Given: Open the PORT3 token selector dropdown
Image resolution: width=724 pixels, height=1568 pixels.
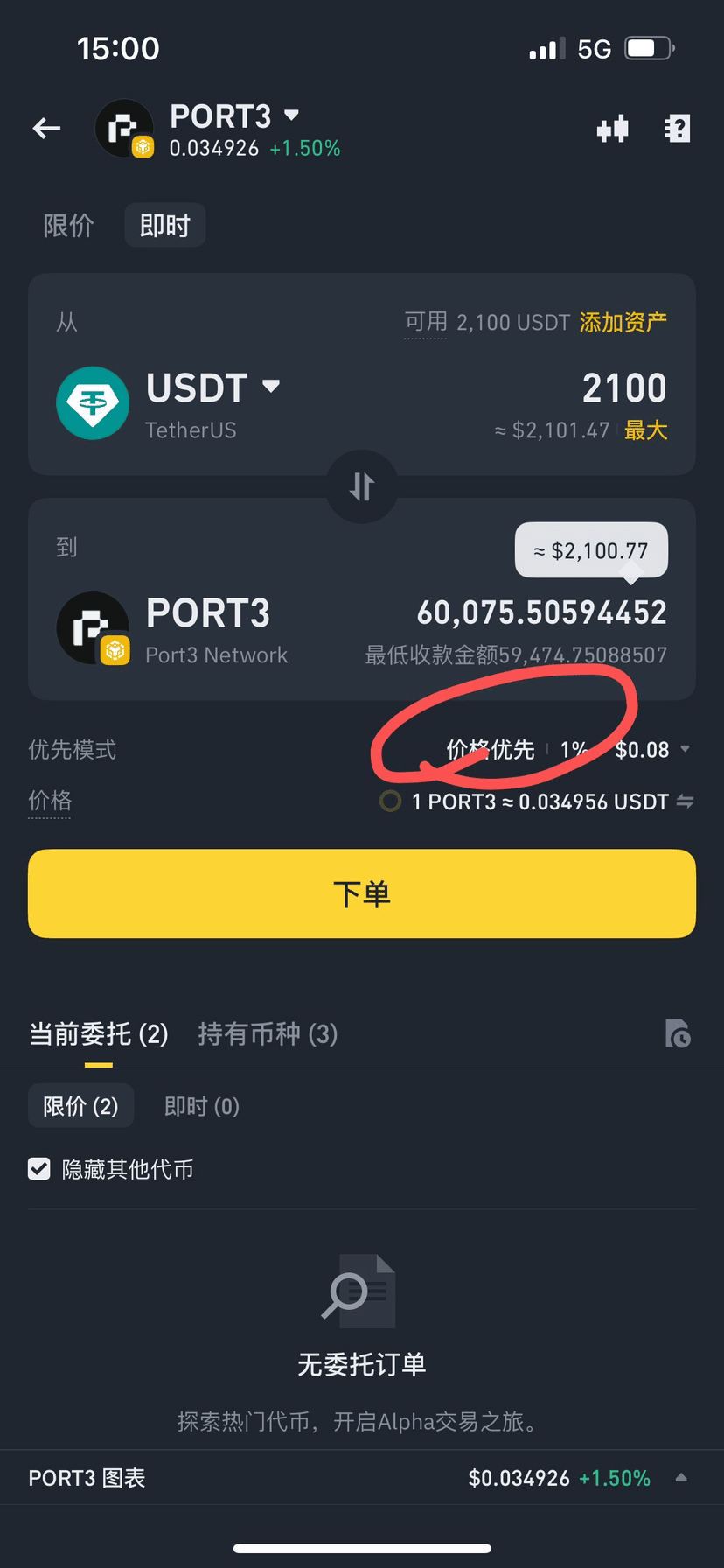Looking at the screenshot, I should coord(291,115).
